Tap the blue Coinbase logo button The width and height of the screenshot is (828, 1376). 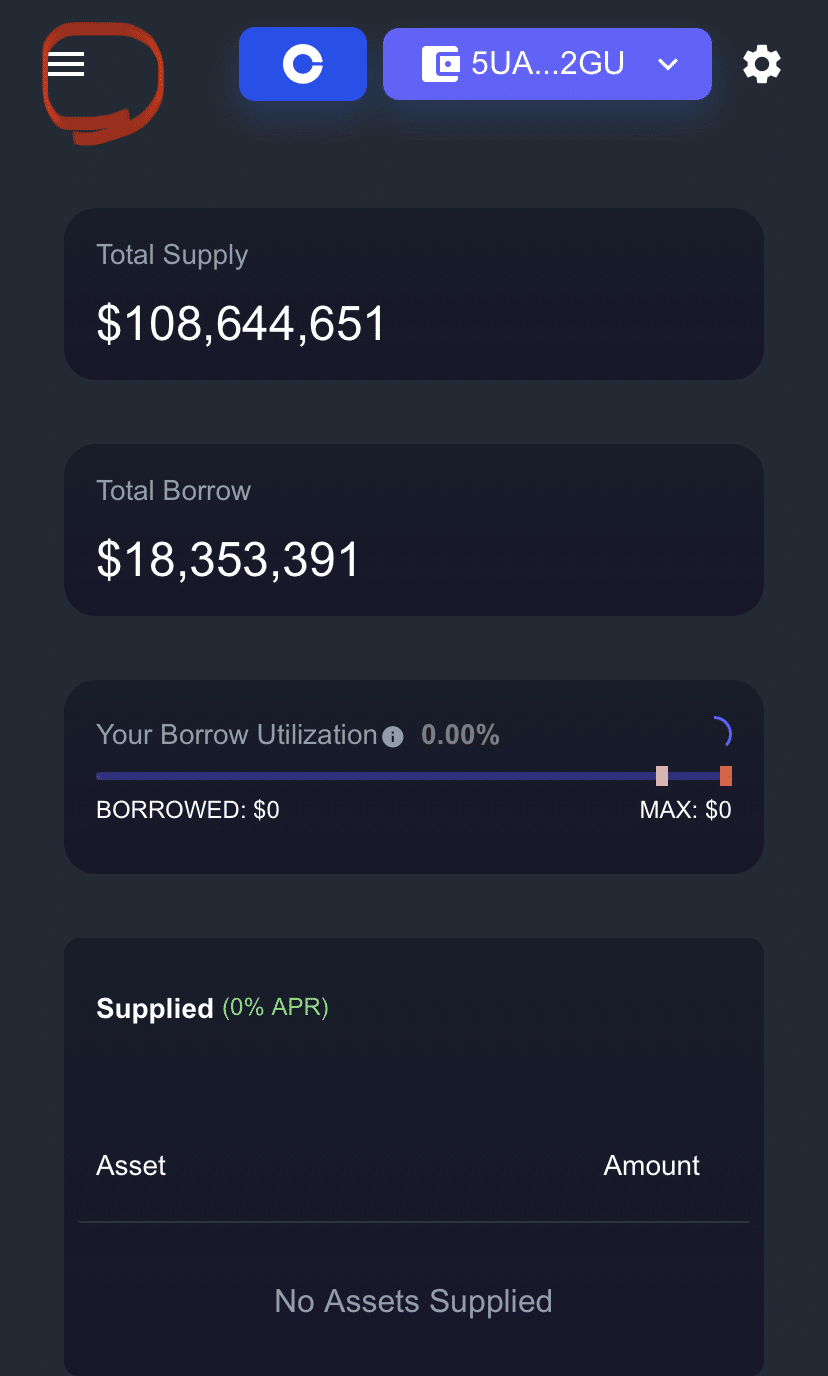(303, 64)
